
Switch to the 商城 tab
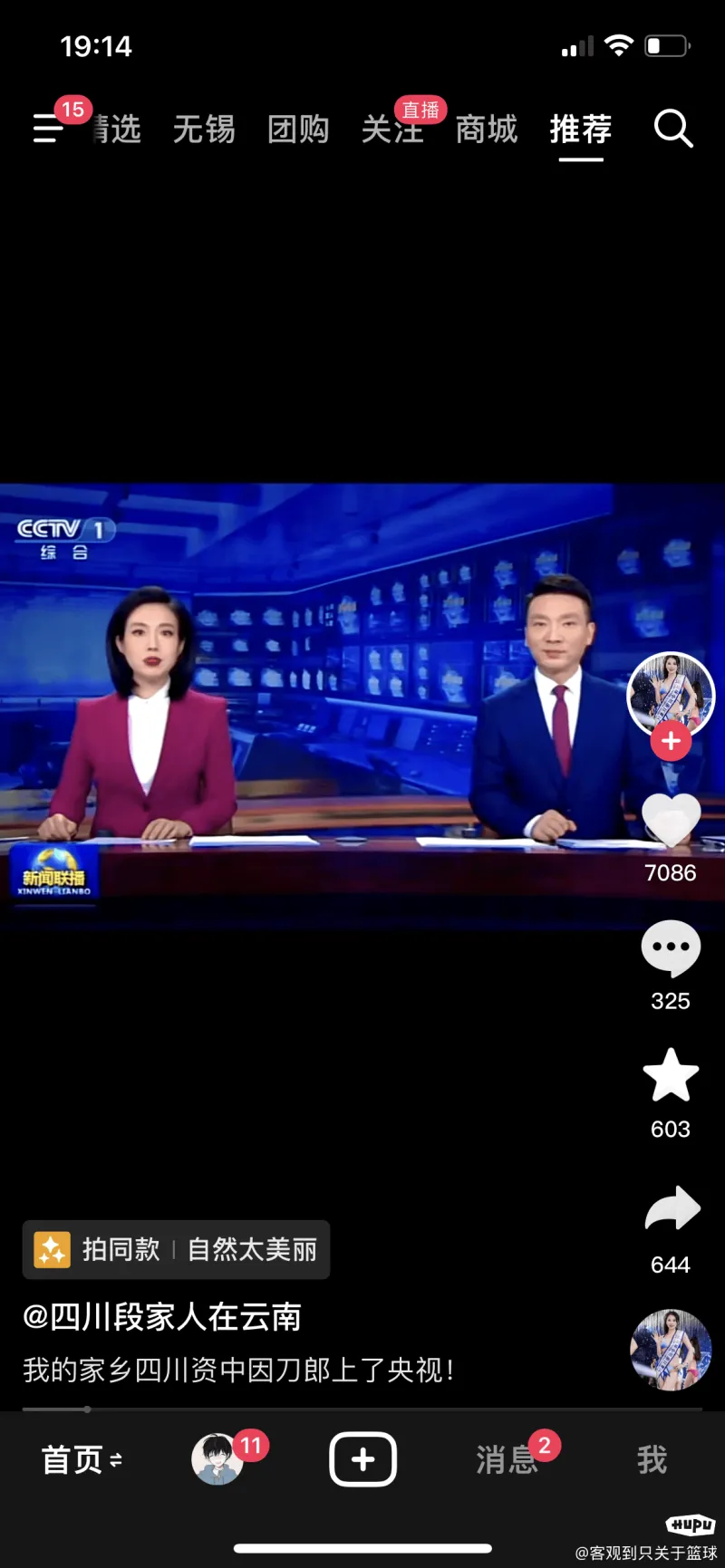(x=487, y=130)
